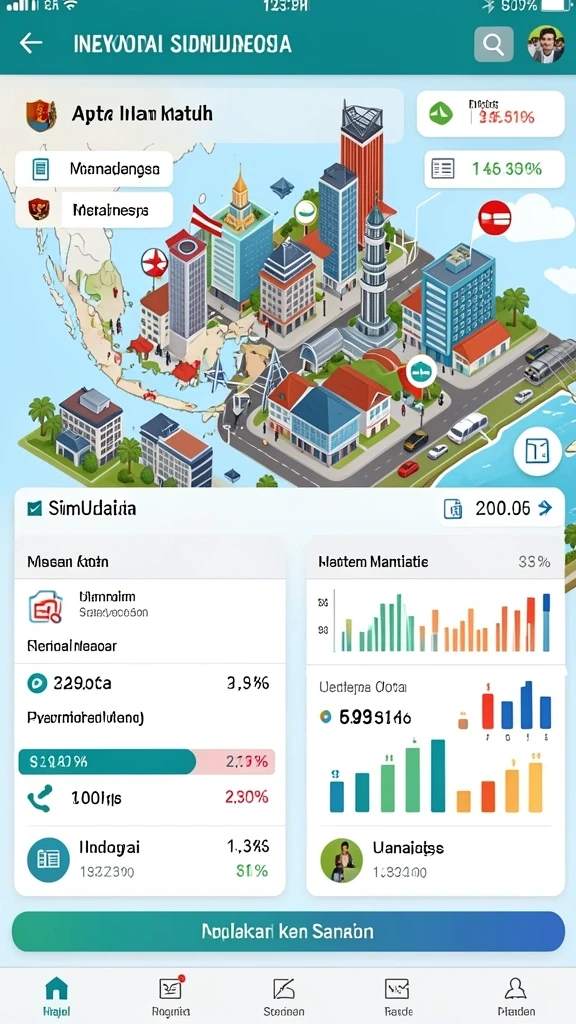Switch to the Rarde tab

click(398, 995)
